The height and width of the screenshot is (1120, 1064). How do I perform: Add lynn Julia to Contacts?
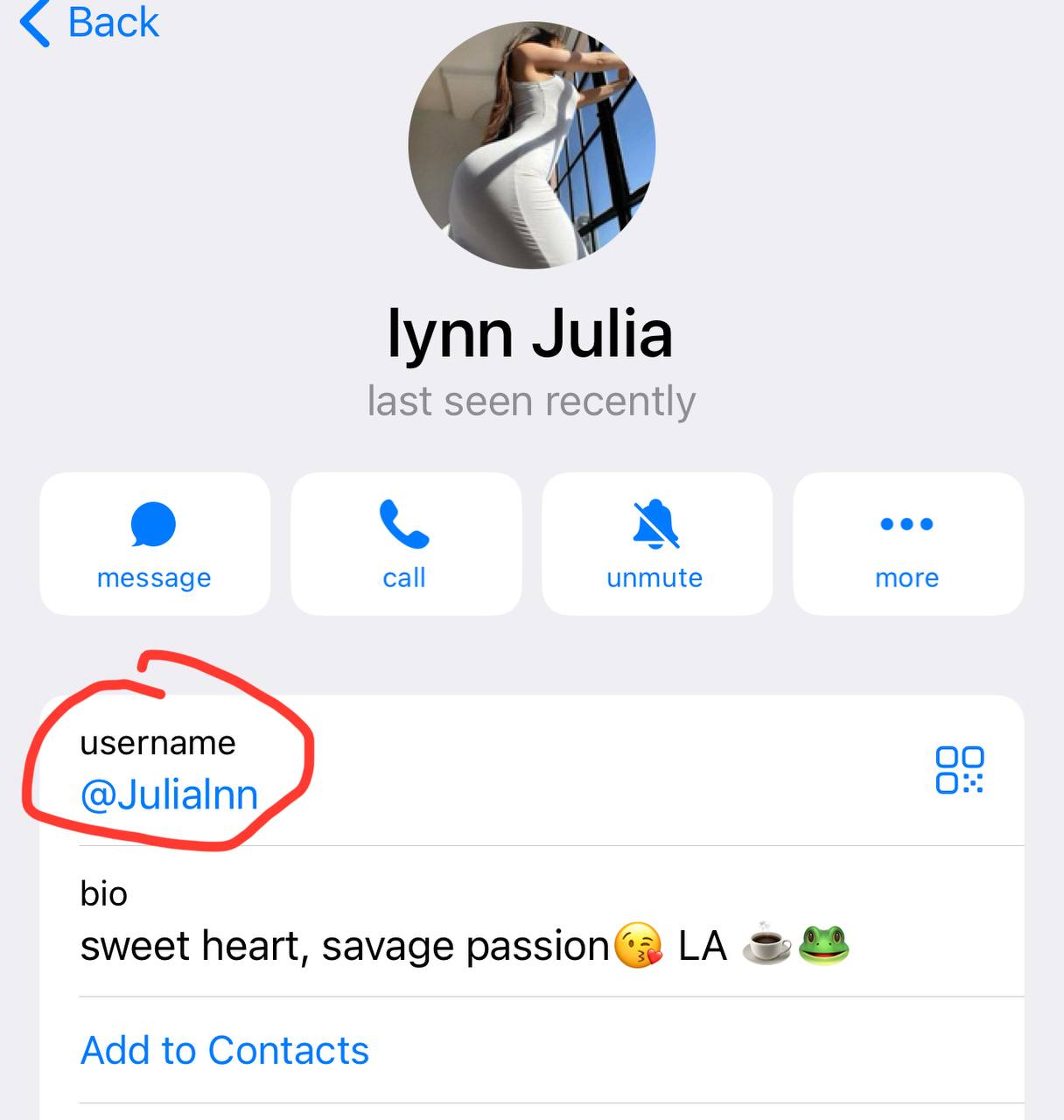[x=225, y=1050]
